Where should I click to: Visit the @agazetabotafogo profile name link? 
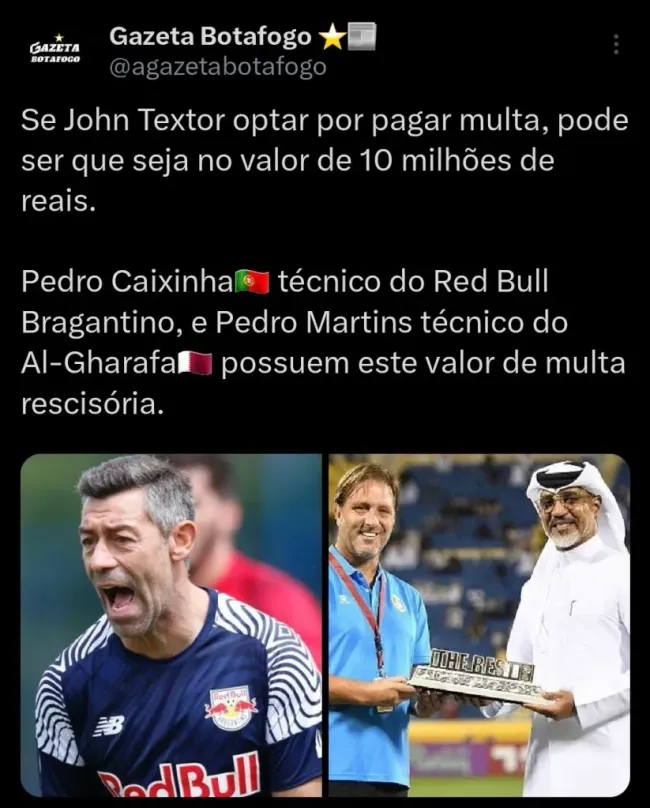pos(216,67)
